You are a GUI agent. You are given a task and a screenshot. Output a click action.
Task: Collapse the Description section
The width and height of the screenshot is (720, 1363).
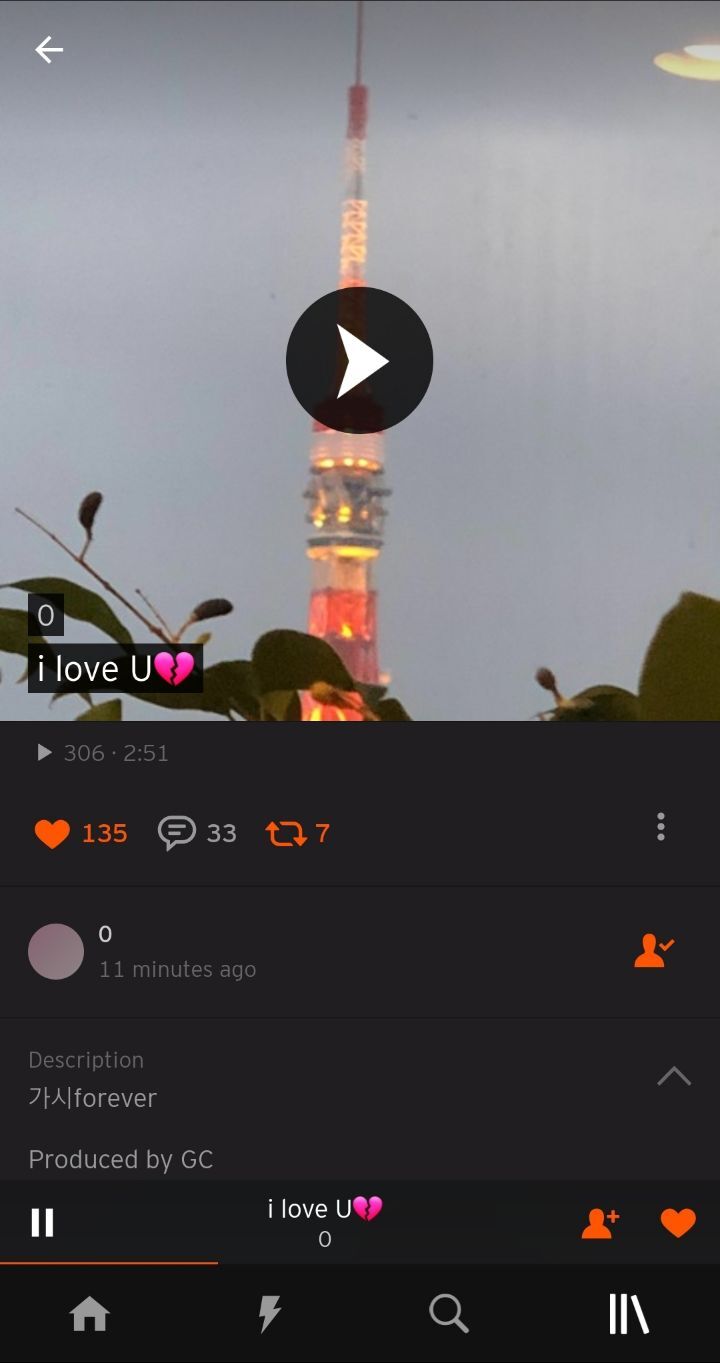(674, 1076)
